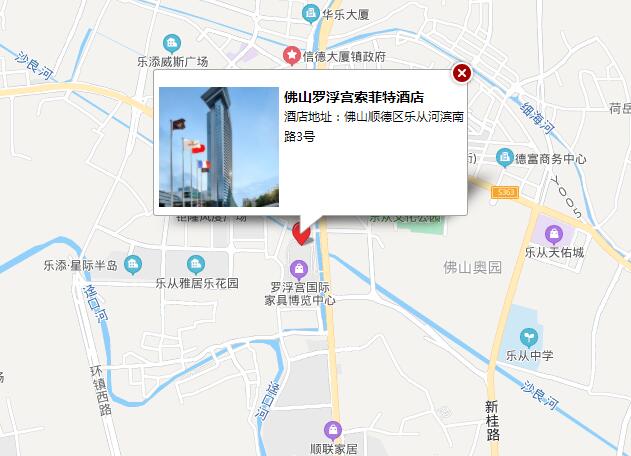Close the hotel info popup
Viewport: 631px width, 456px height.
(x=461, y=72)
